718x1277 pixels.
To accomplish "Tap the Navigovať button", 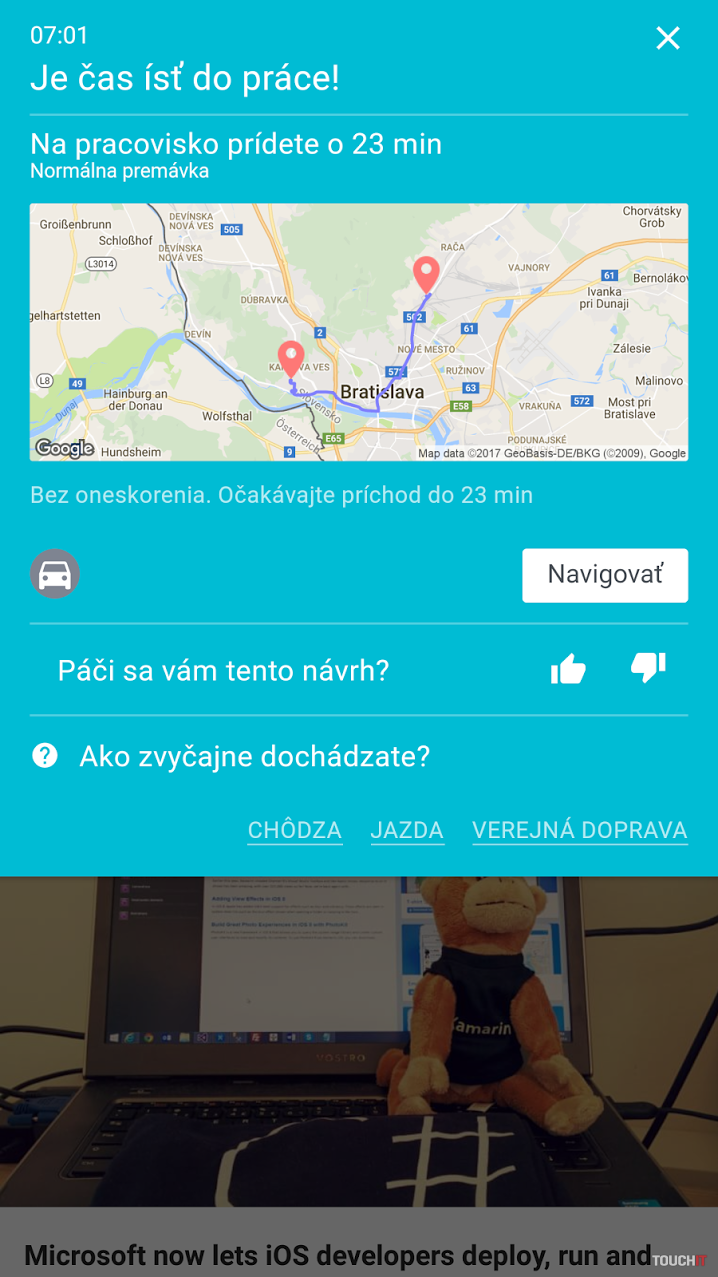I will point(604,575).
